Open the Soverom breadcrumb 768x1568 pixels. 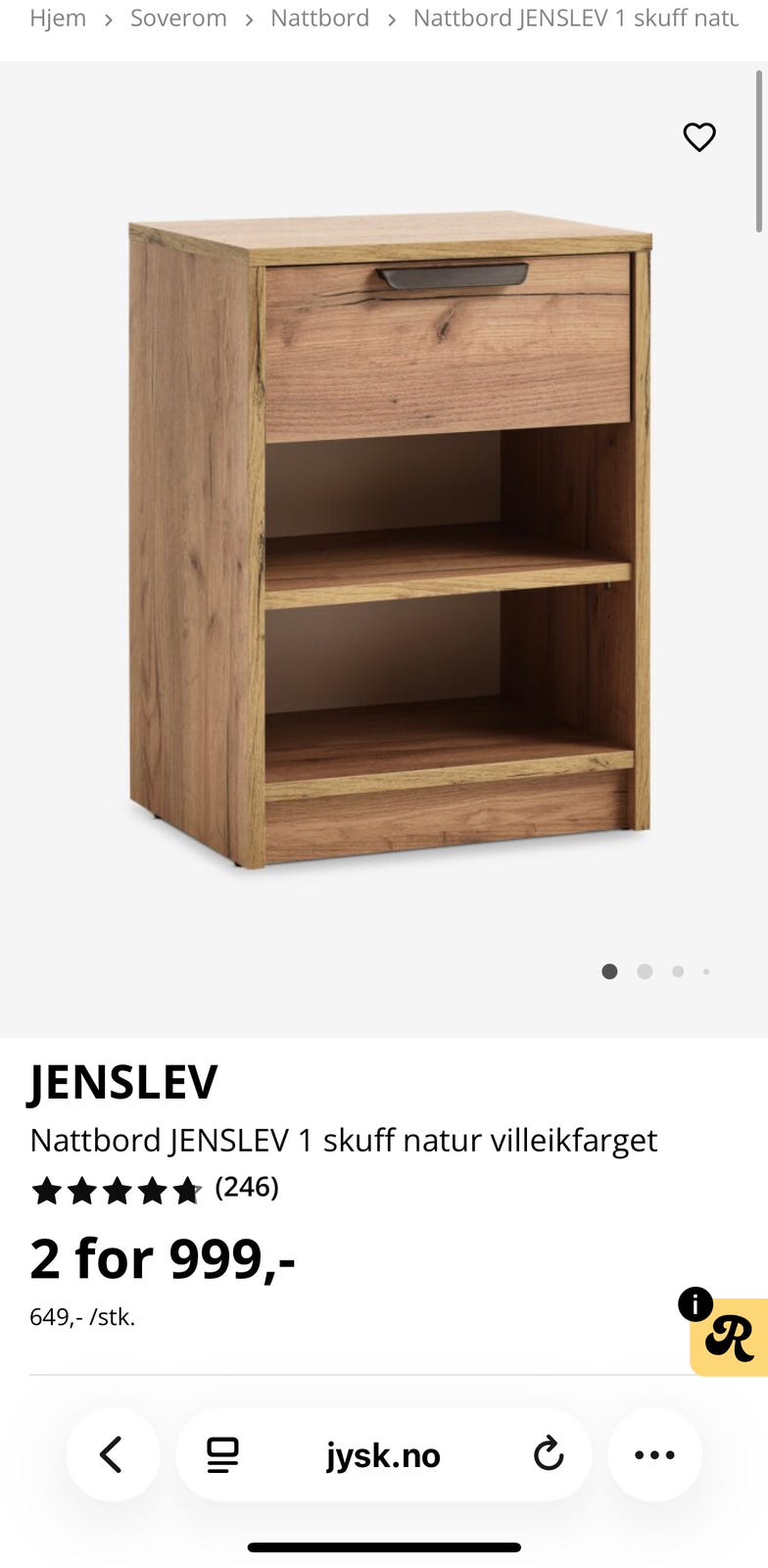tap(178, 18)
